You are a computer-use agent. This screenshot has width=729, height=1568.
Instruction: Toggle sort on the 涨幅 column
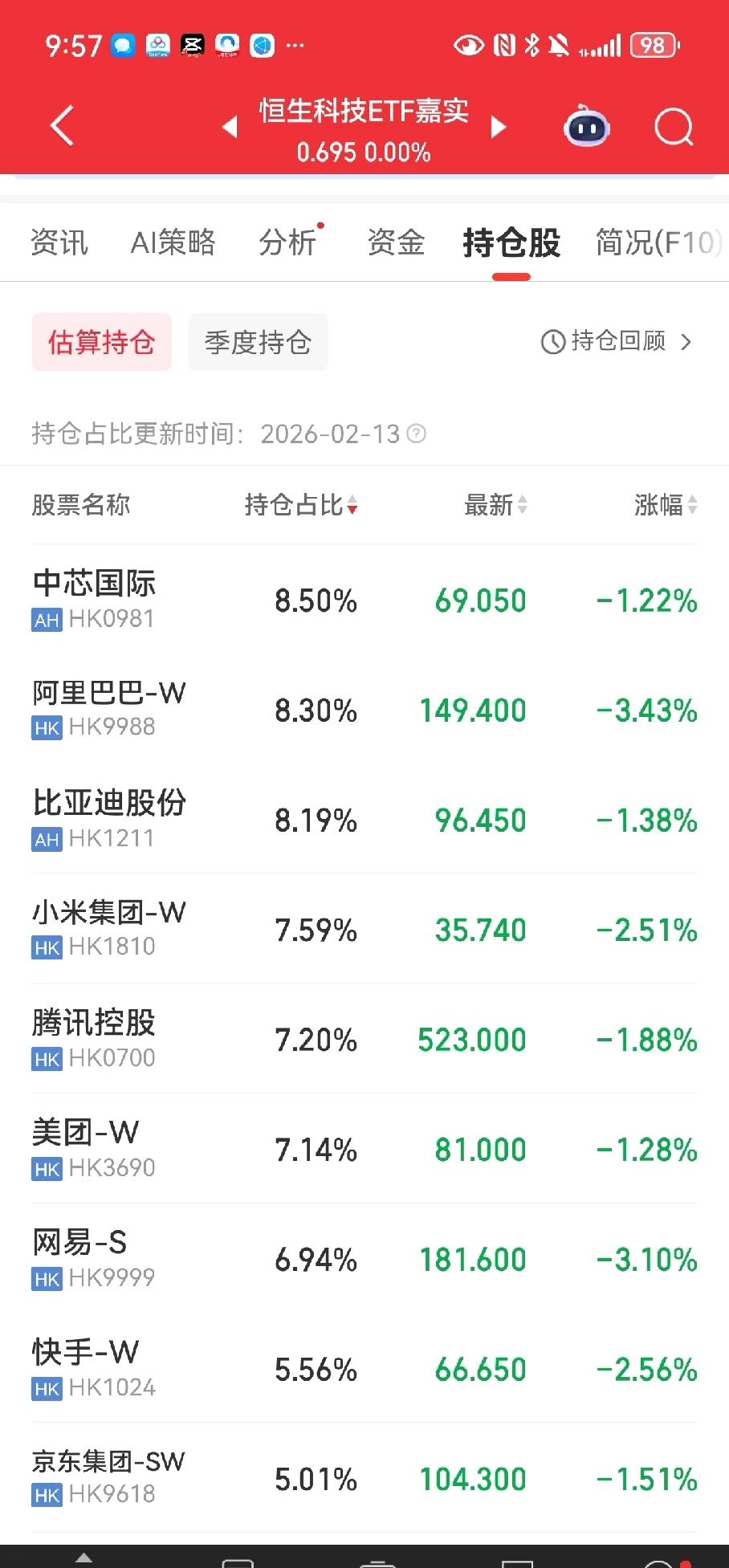[x=692, y=506]
